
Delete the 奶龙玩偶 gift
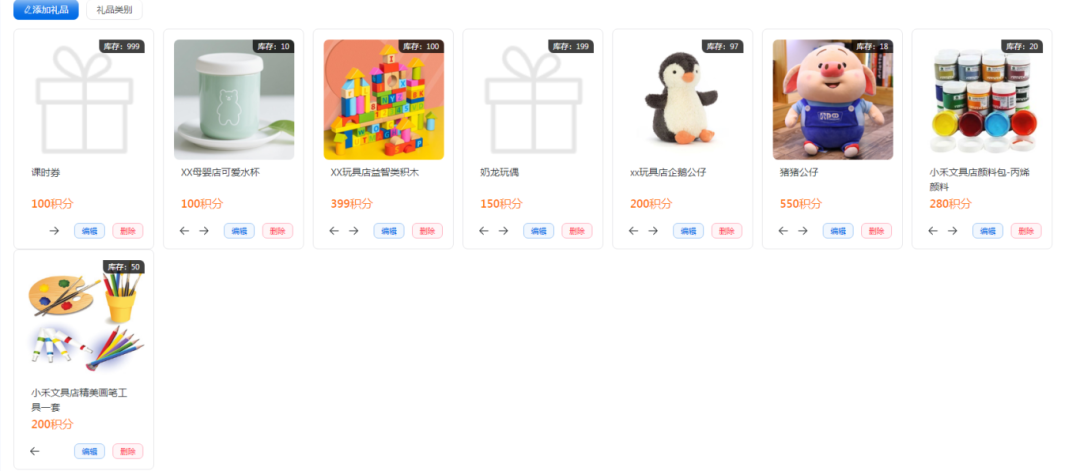pos(576,231)
